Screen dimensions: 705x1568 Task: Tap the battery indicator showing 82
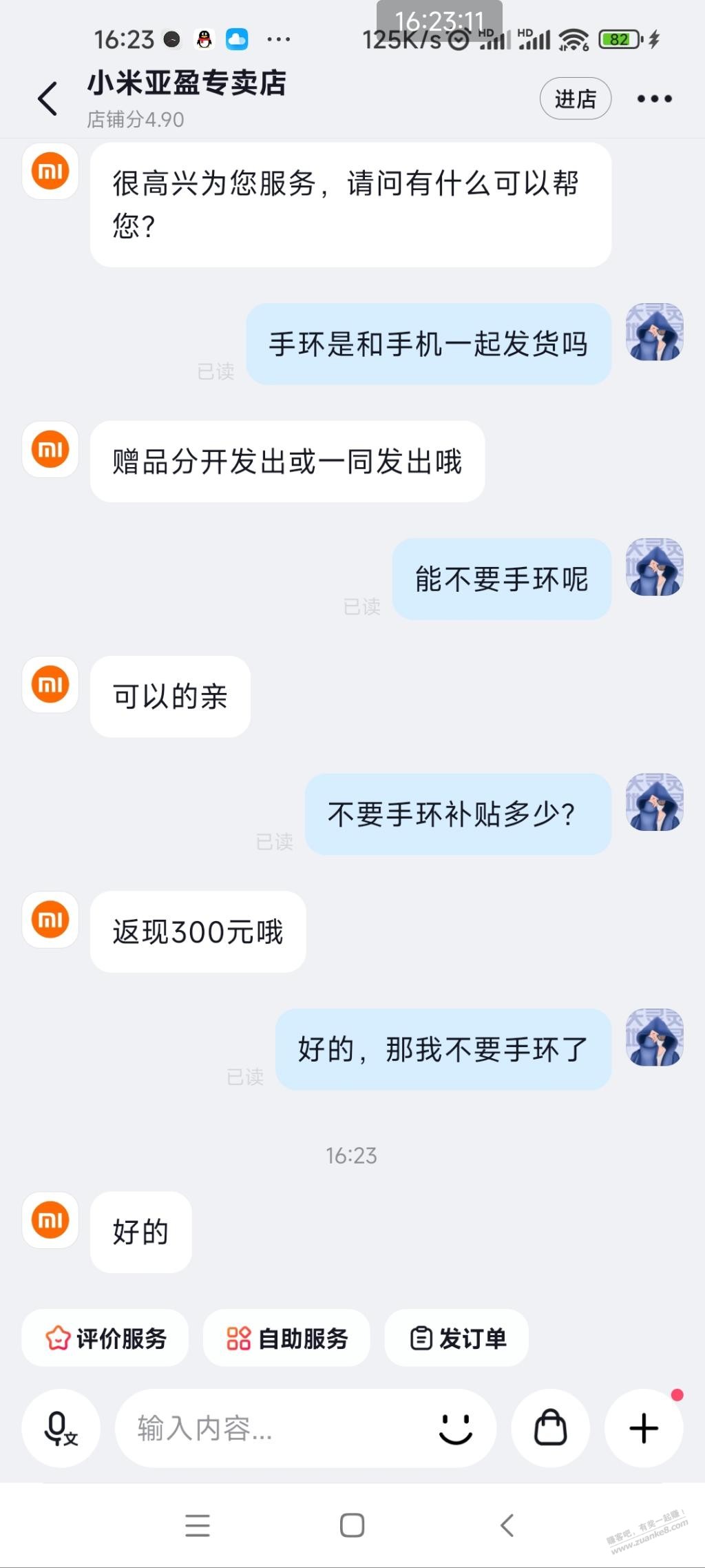[x=618, y=39]
